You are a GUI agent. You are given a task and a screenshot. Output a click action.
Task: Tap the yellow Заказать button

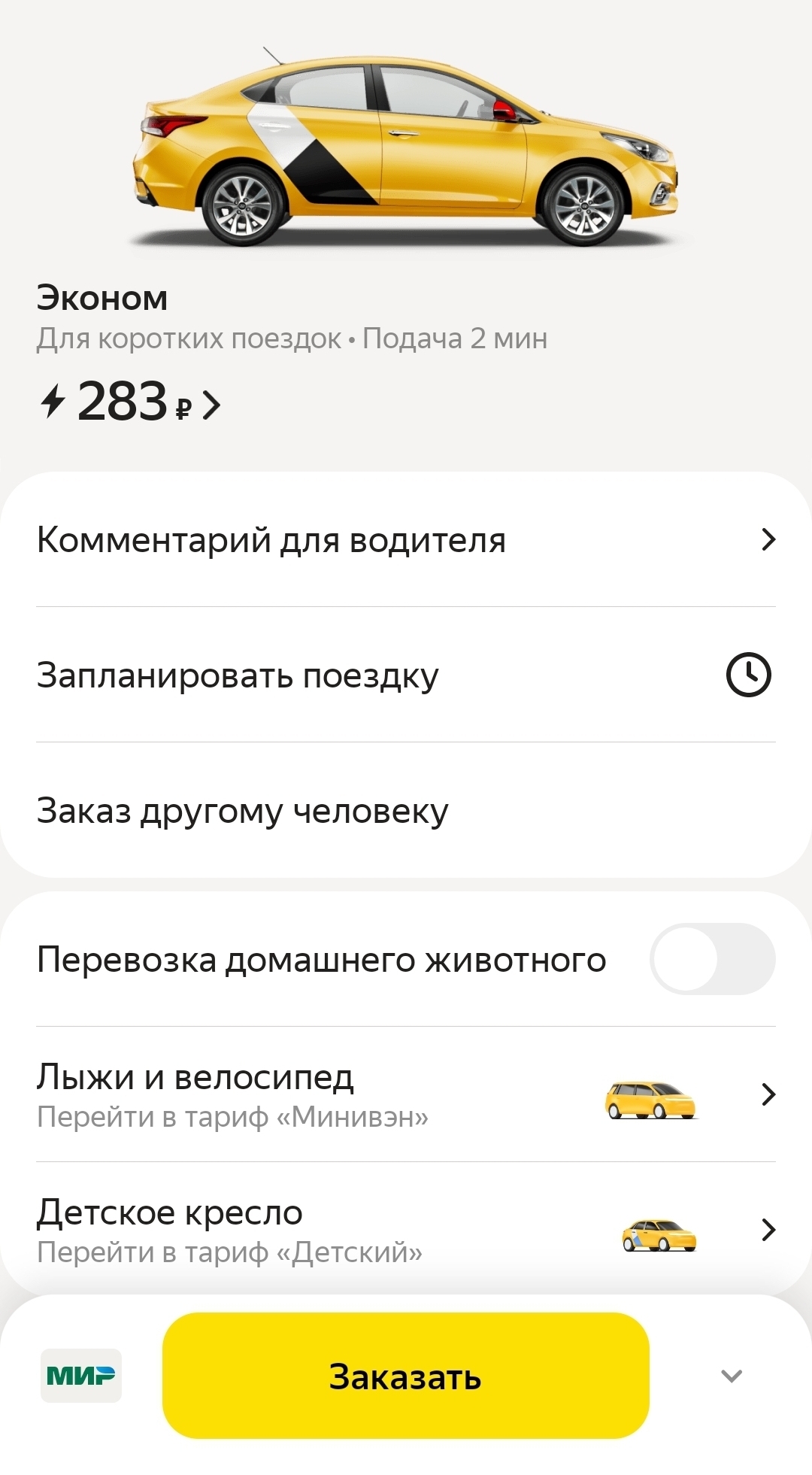pos(405,1376)
